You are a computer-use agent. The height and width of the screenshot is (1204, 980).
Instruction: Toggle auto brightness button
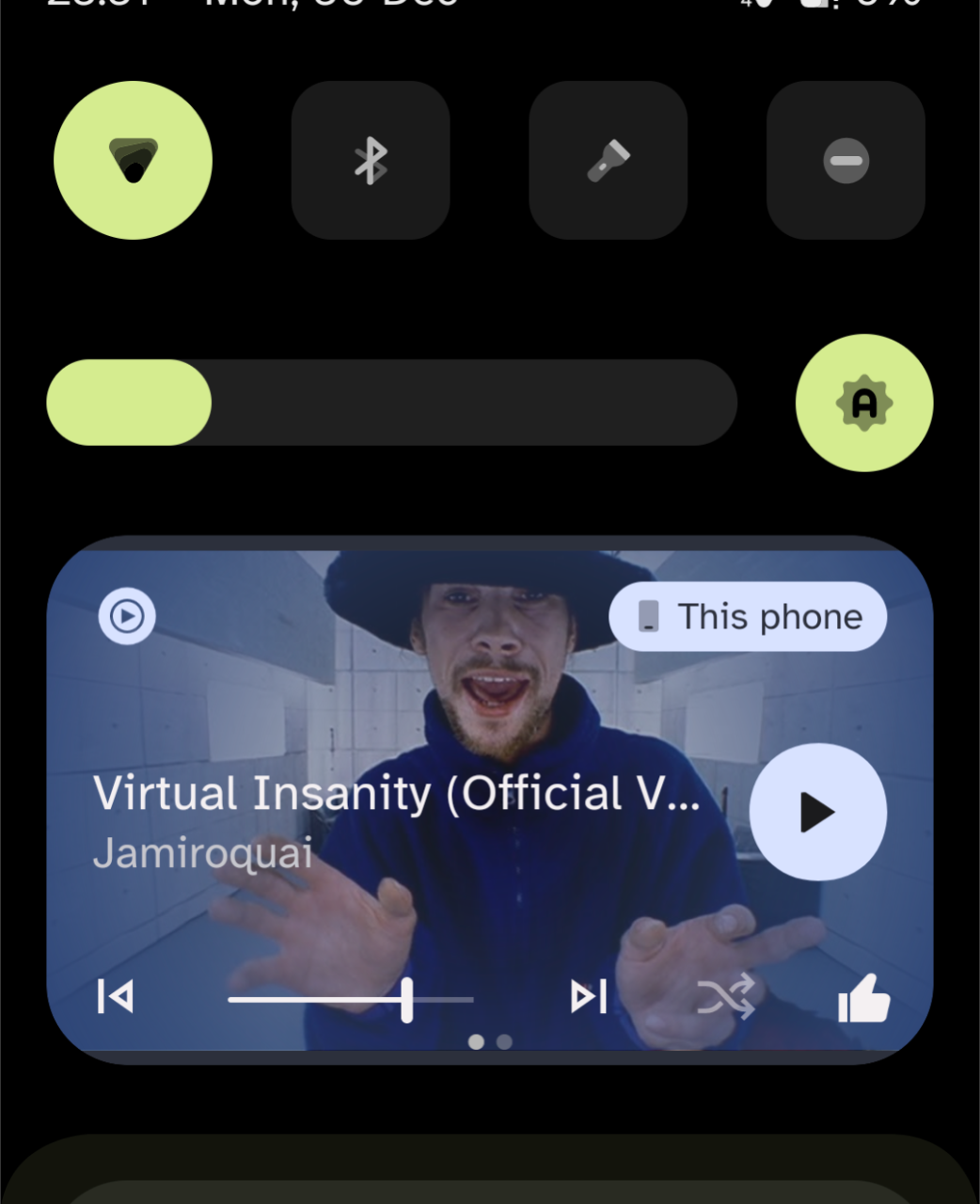pos(863,403)
